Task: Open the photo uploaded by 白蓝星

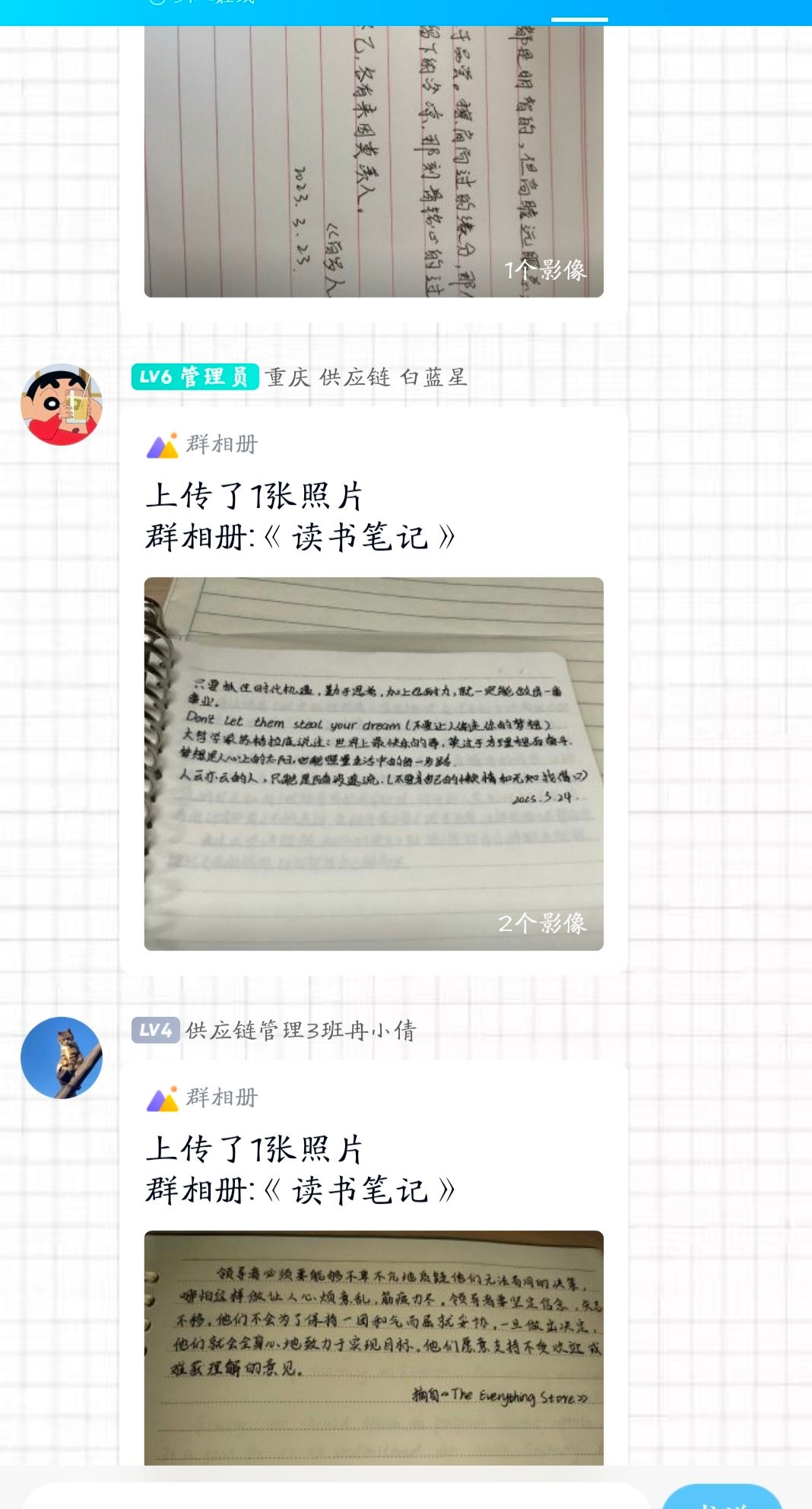Action: click(x=373, y=763)
